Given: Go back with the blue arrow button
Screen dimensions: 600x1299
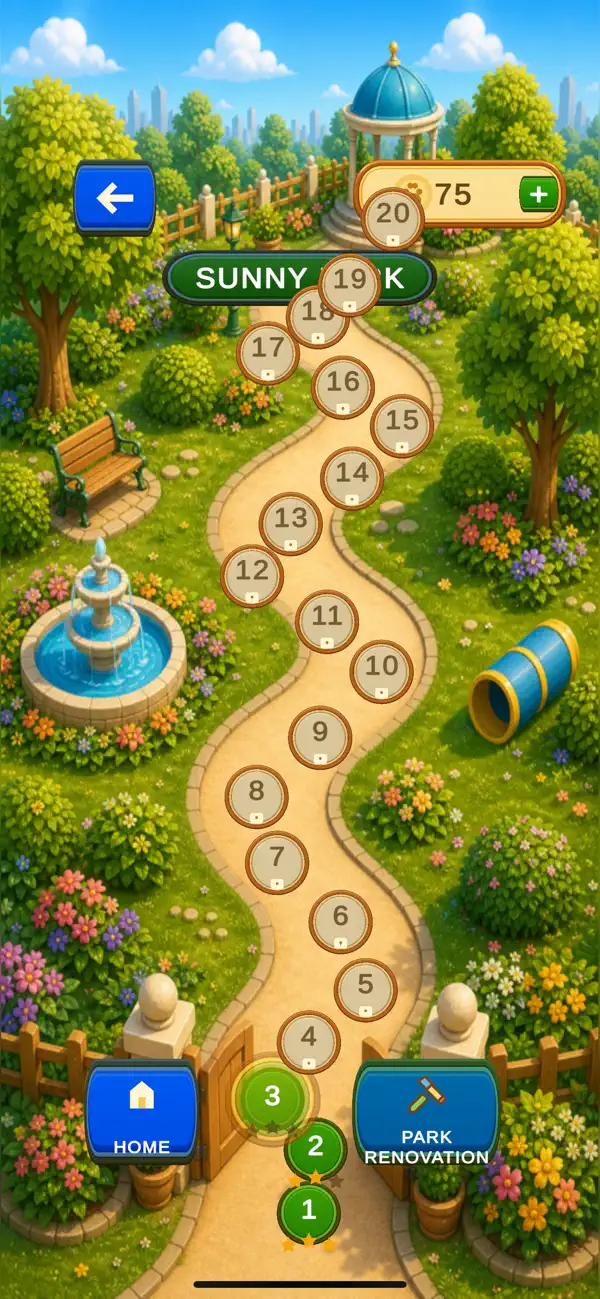Looking at the screenshot, I should (115, 198).
